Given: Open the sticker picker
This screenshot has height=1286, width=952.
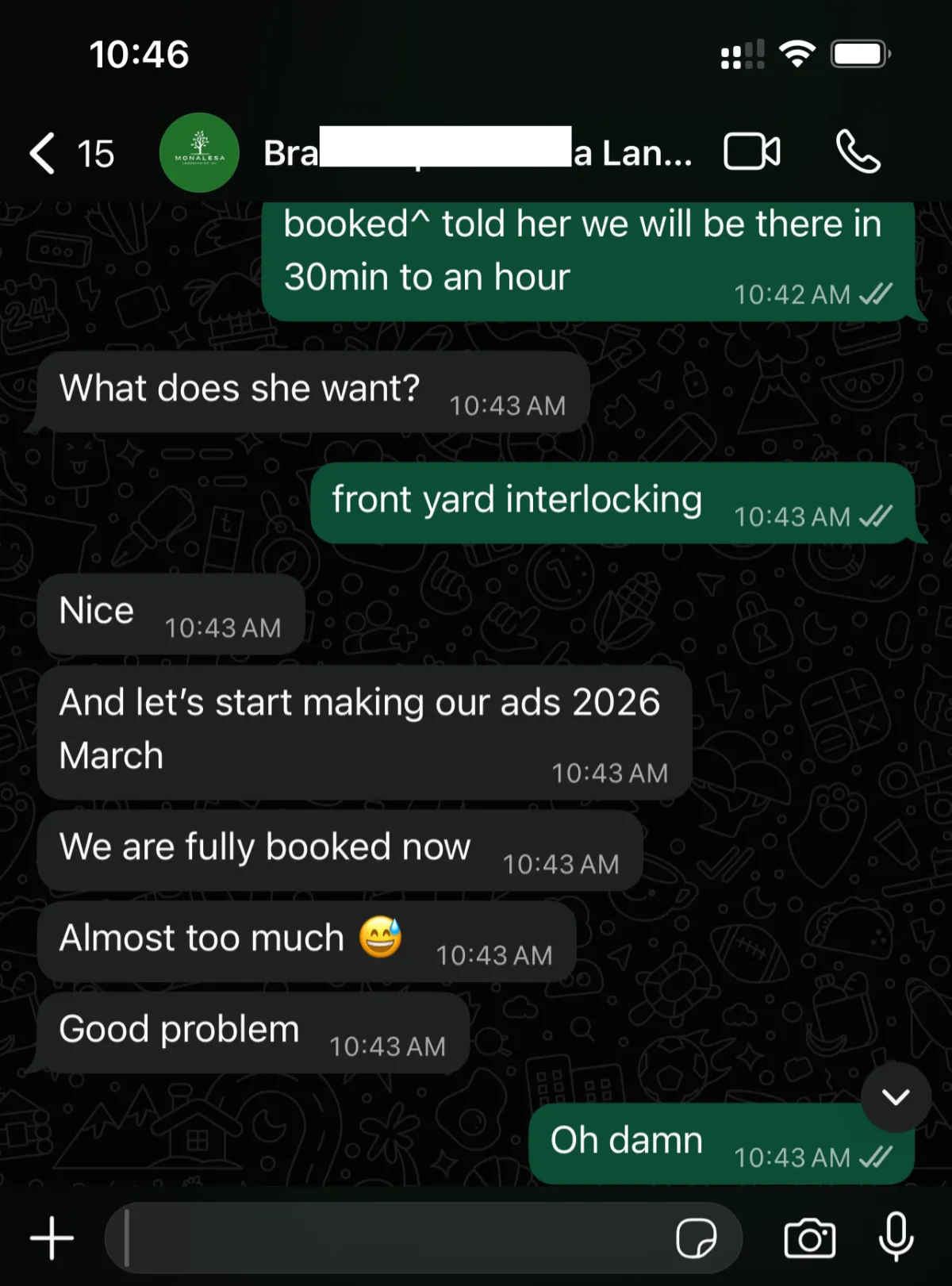Looking at the screenshot, I should pos(696,1238).
